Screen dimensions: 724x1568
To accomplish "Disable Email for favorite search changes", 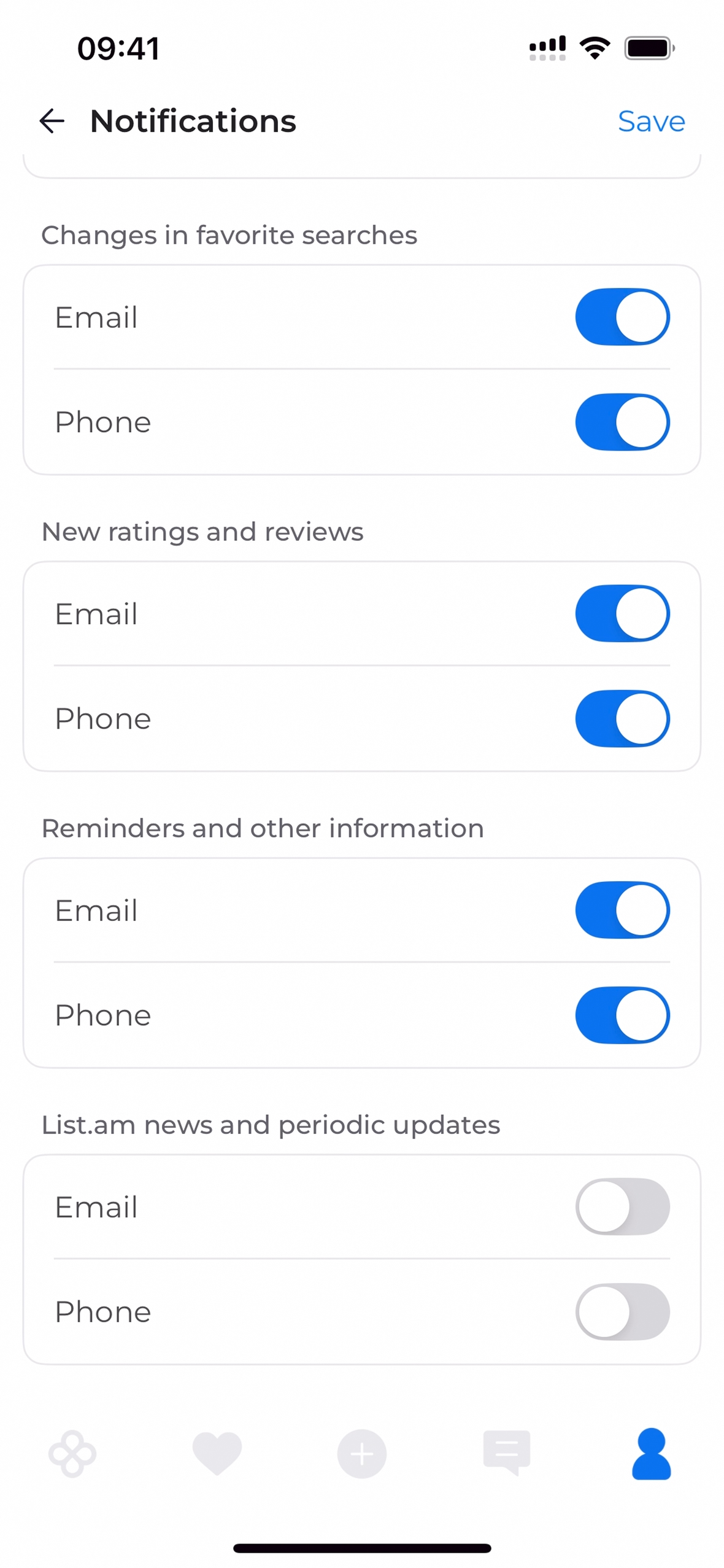I will coord(622,317).
